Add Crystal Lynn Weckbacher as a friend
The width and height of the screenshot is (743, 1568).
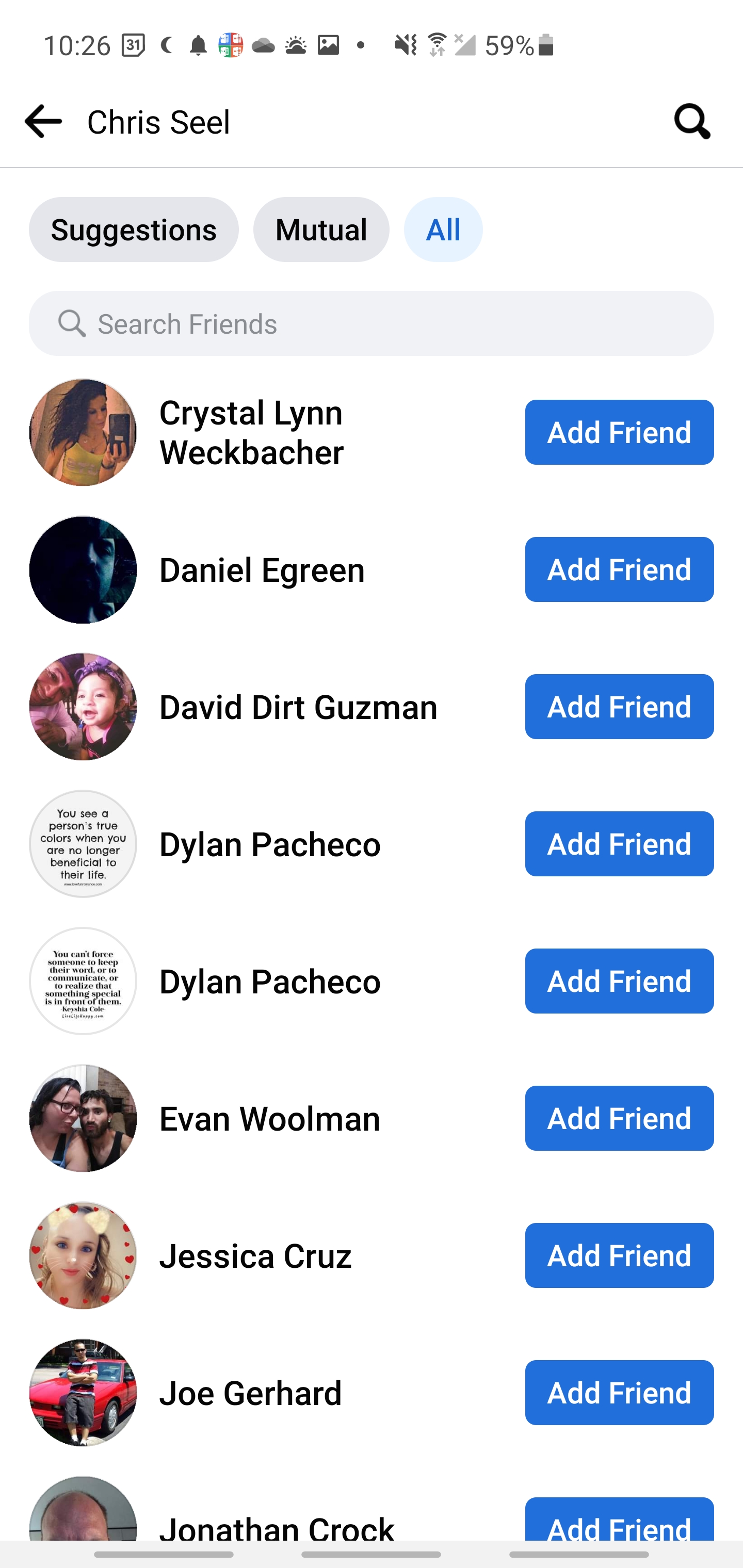pyautogui.click(x=619, y=432)
